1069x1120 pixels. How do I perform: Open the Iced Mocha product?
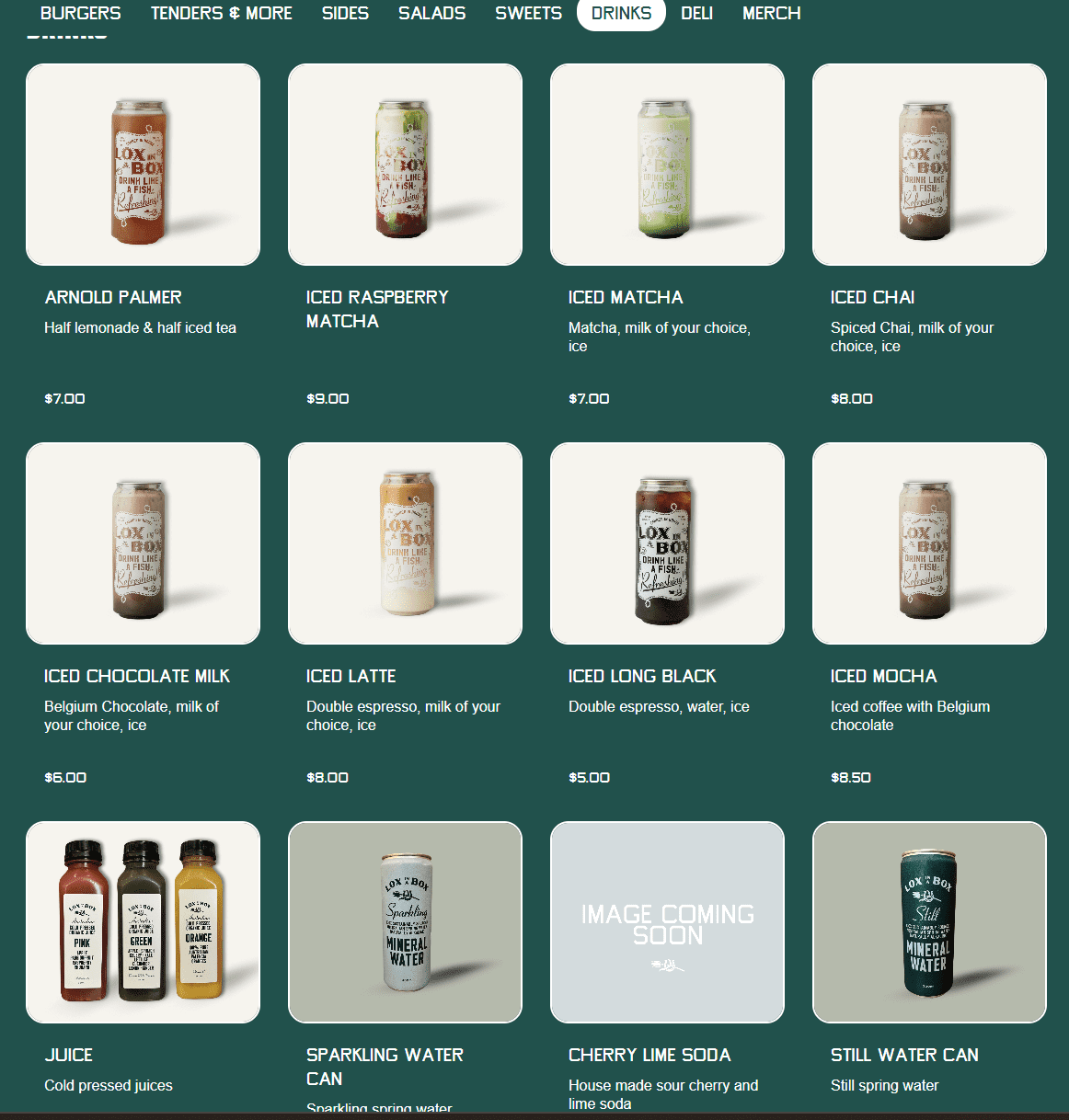pyautogui.click(x=929, y=544)
